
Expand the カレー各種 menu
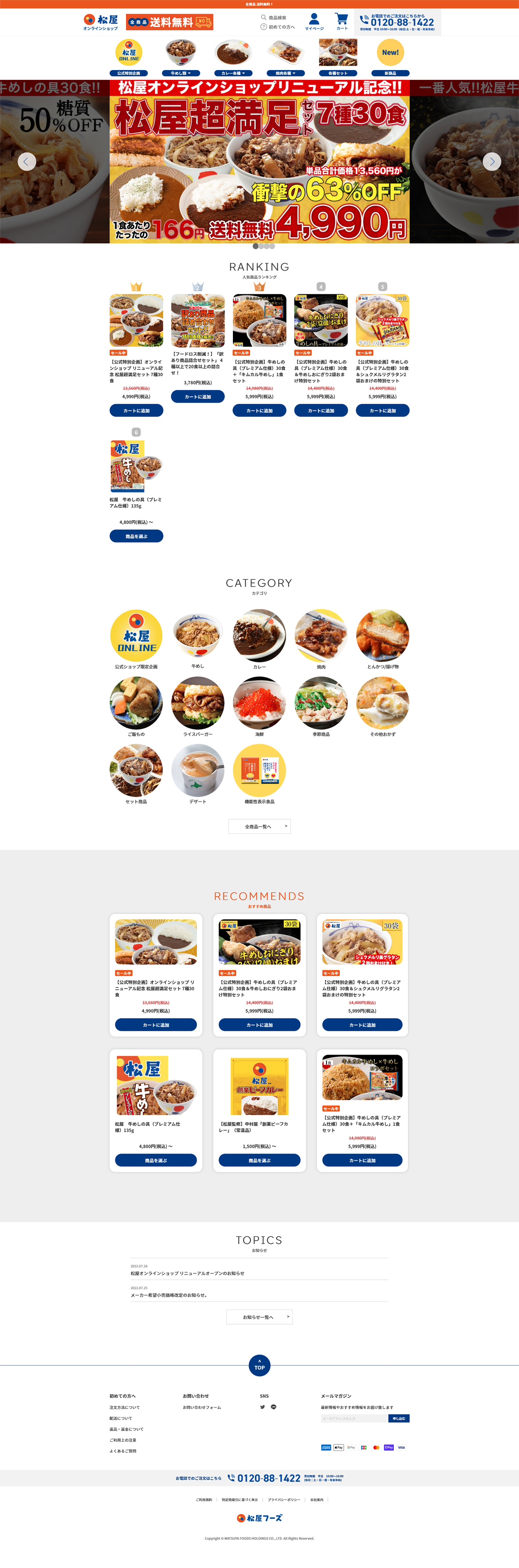pyautogui.click(x=233, y=73)
